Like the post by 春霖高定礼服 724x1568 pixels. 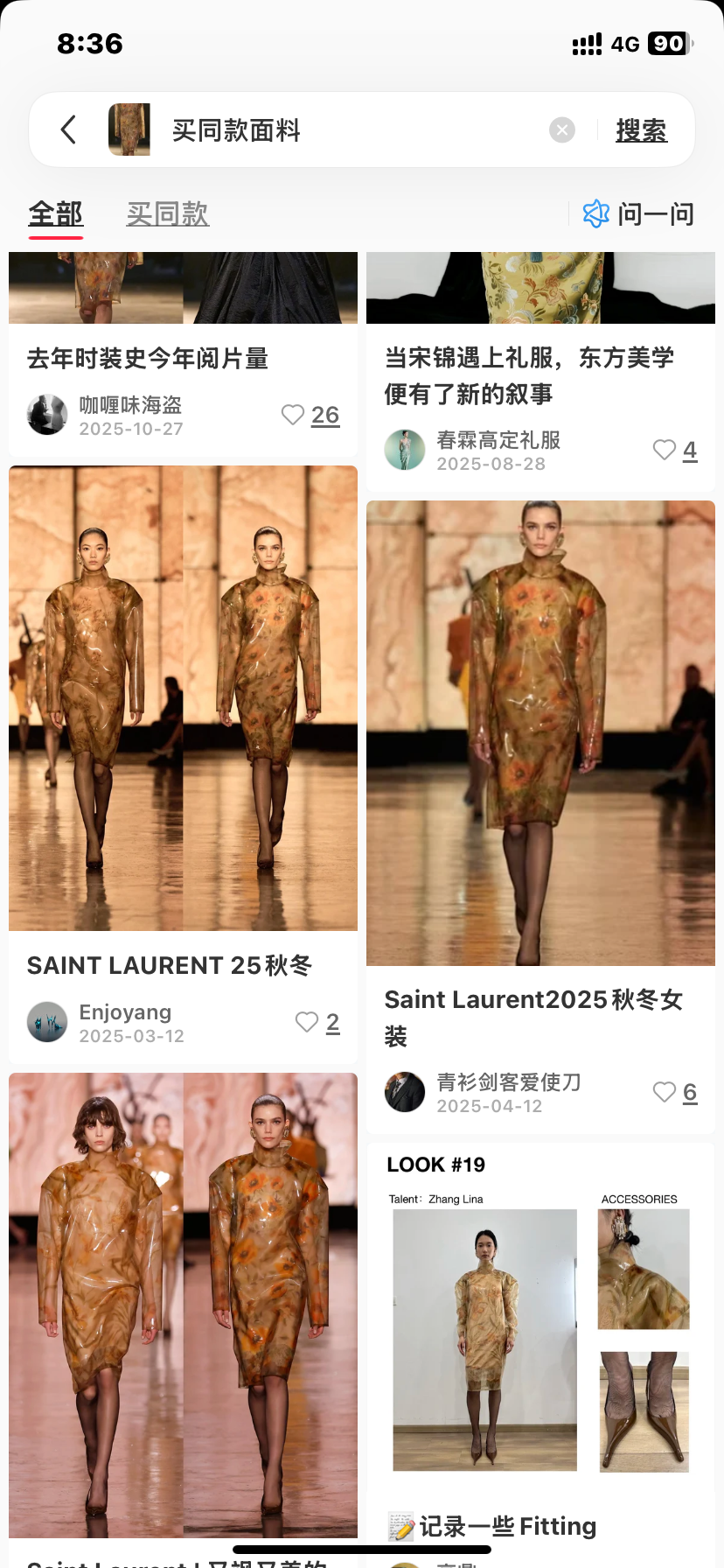665,450
